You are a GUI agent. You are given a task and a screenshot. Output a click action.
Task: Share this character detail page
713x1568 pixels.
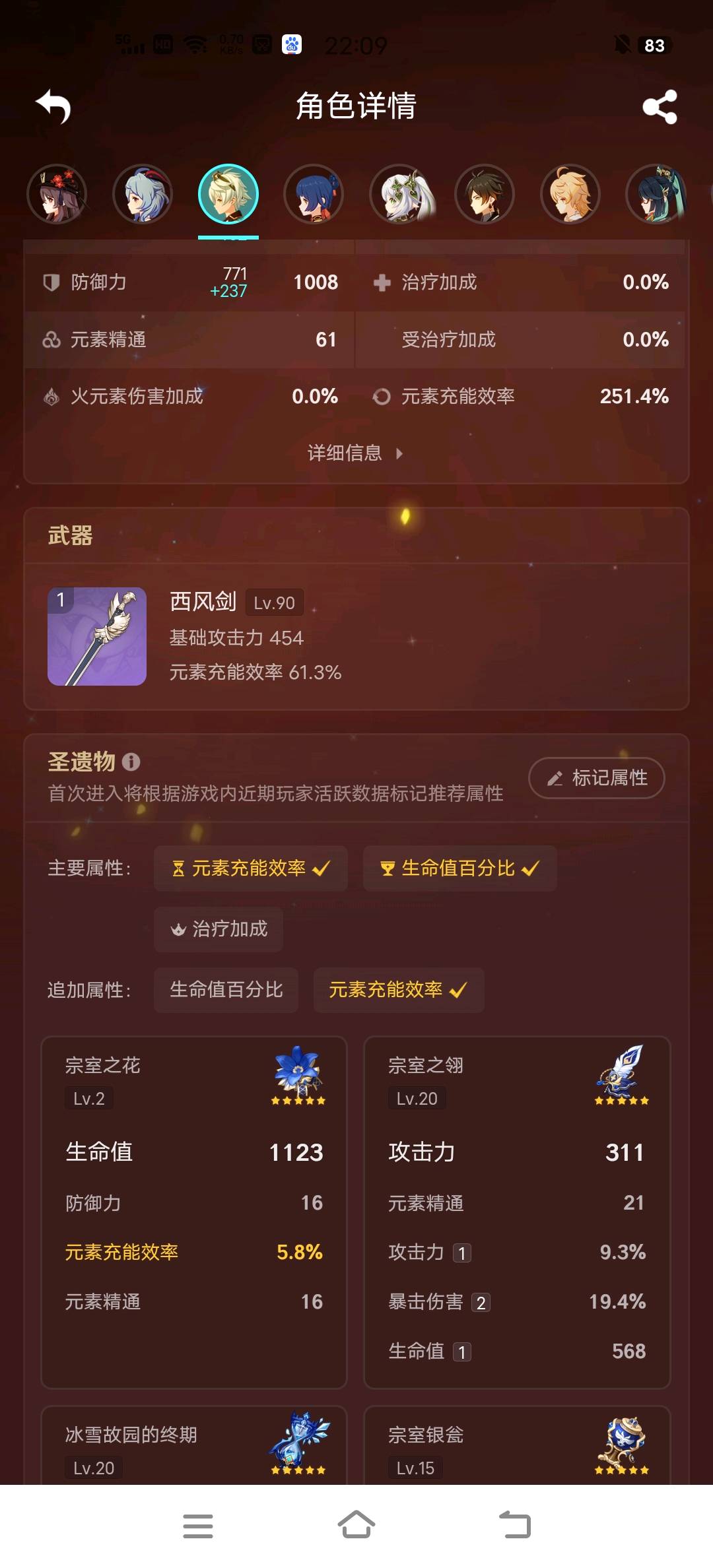pos(660,107)
